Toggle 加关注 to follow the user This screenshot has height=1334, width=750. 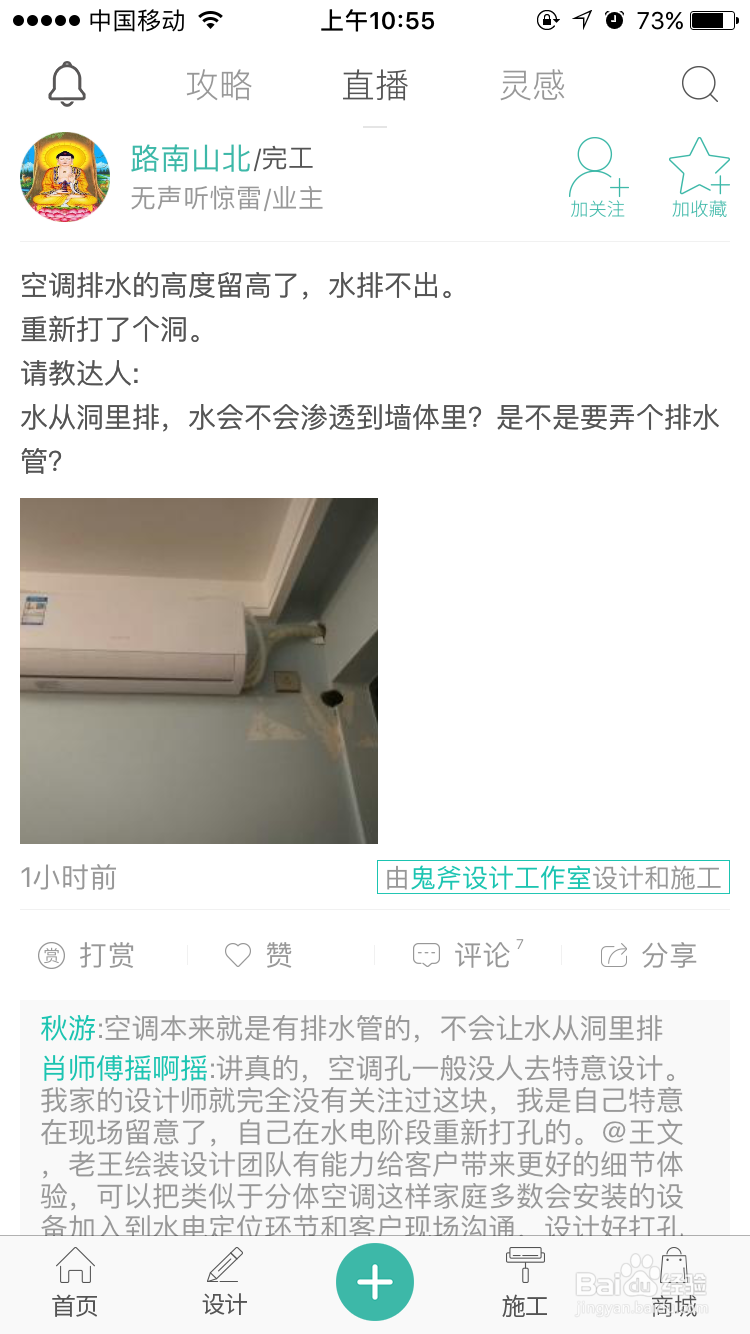(x=597, y=177)
